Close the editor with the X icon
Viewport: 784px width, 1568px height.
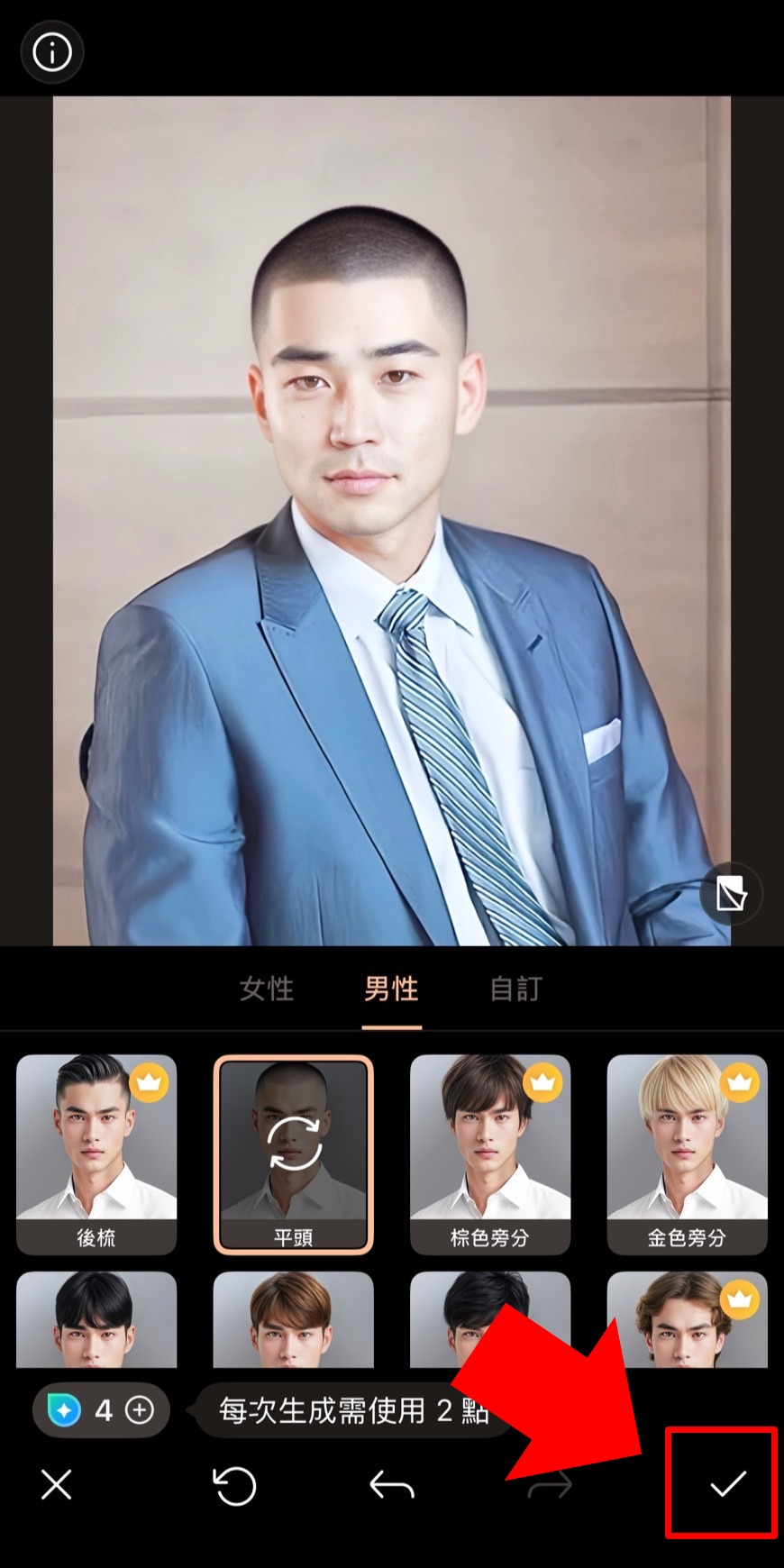click(x=57, y=1486)
